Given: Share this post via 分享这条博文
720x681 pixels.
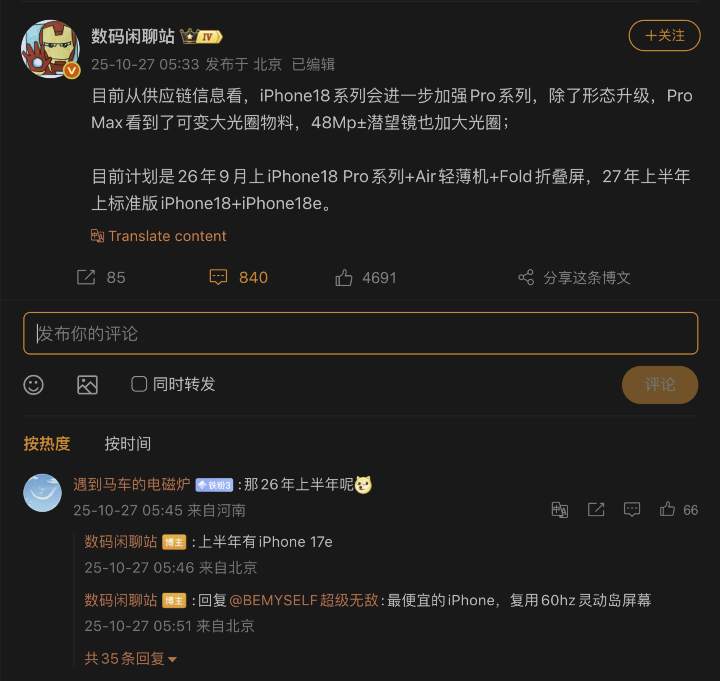Looking at the screenshot, I should pos(575,277).
